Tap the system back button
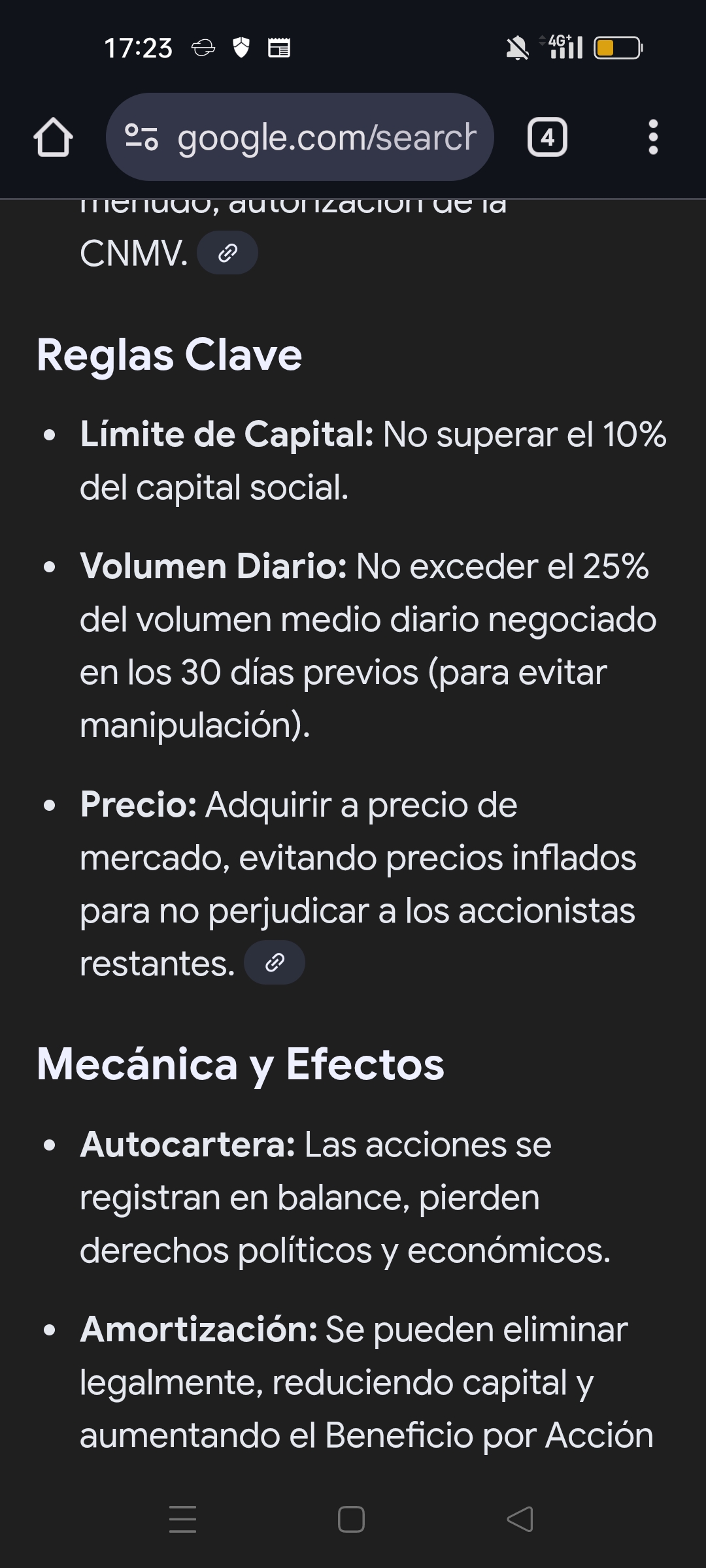This screenshot has width=706, height=1568. tap(520, 1519)
